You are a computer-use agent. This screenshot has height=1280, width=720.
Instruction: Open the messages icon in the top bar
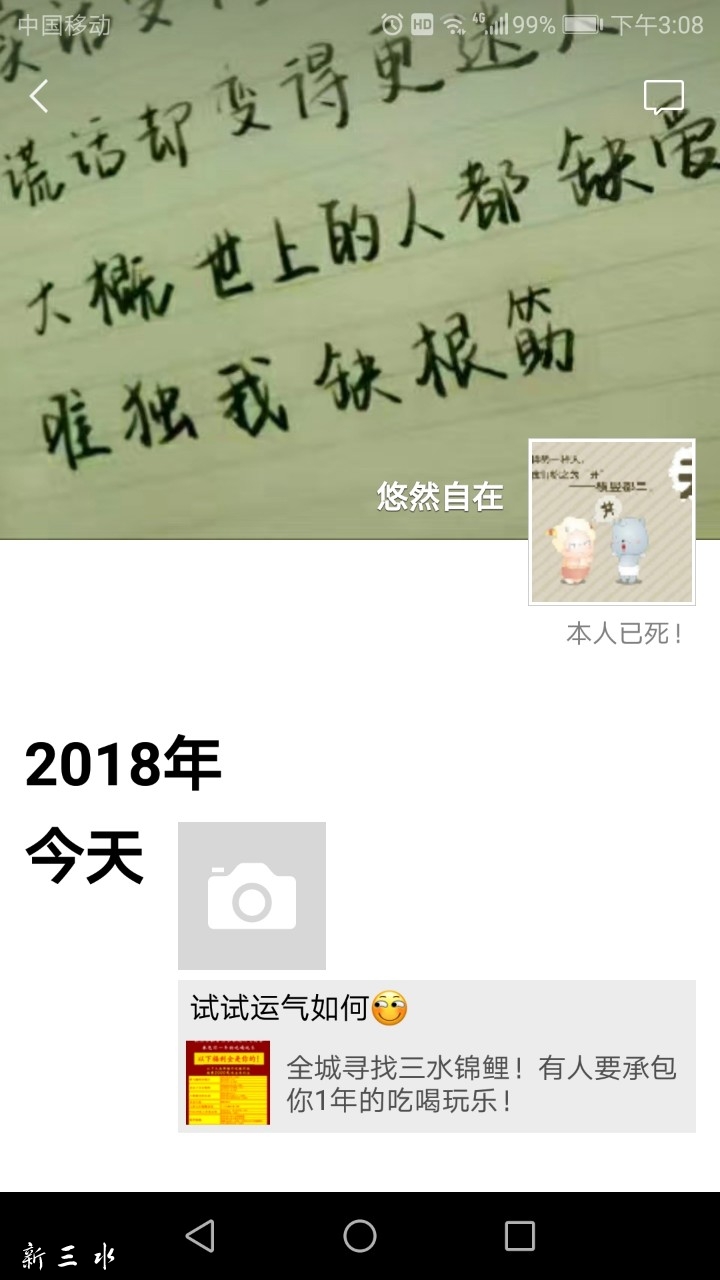[x=663, y=98]
